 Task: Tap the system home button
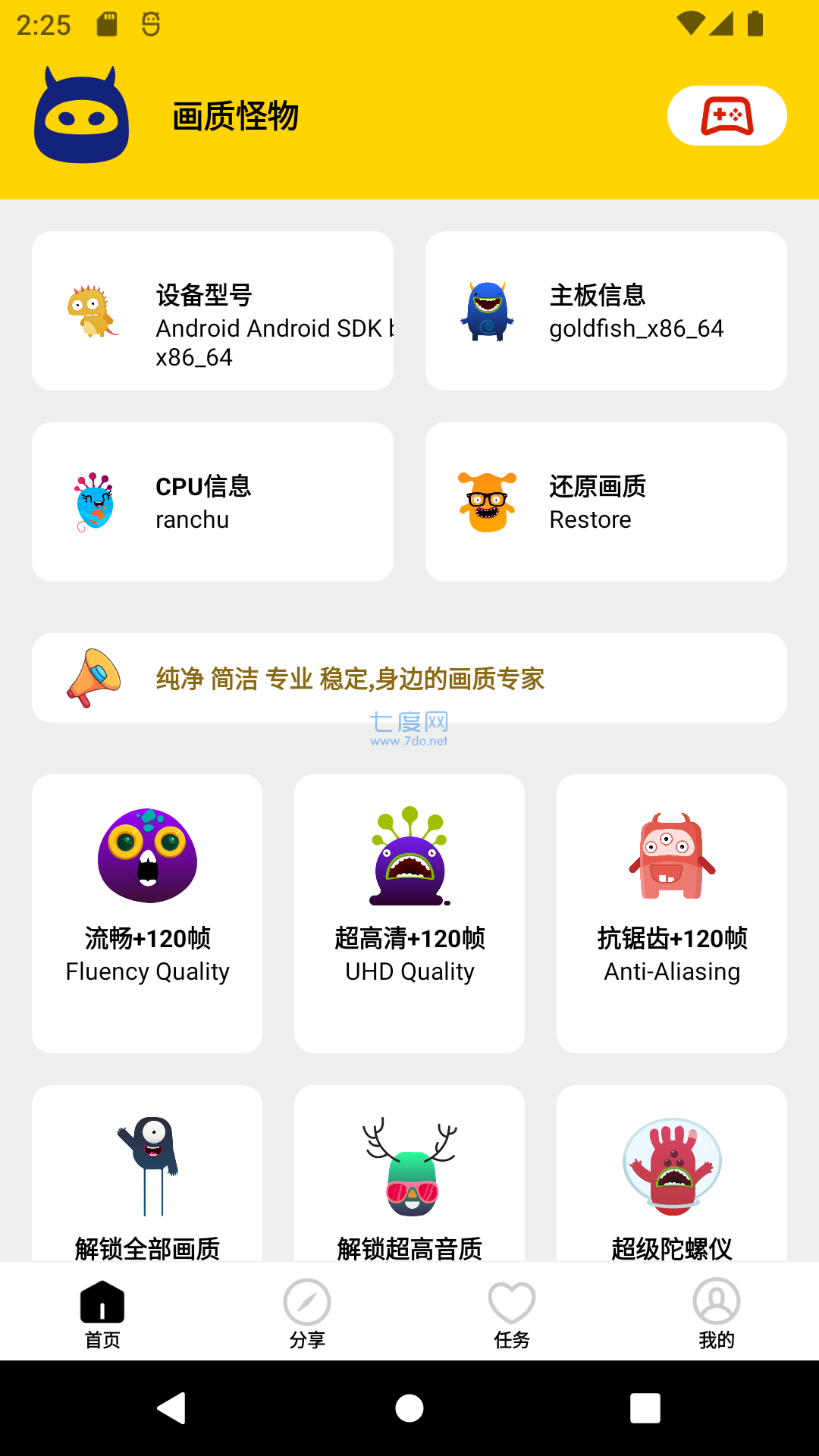coord(409,1408)
